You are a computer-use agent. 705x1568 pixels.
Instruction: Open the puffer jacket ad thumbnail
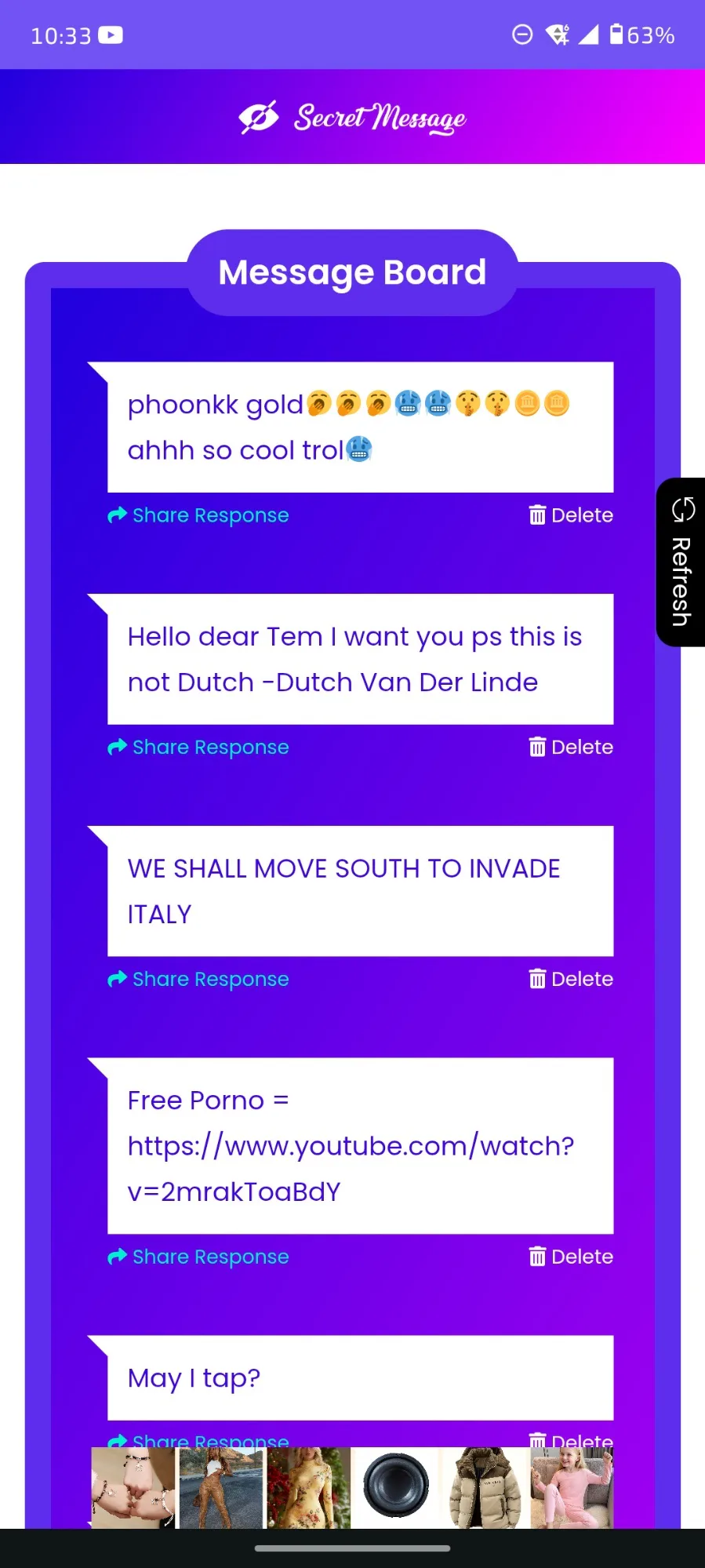(x=485, y=1487)
